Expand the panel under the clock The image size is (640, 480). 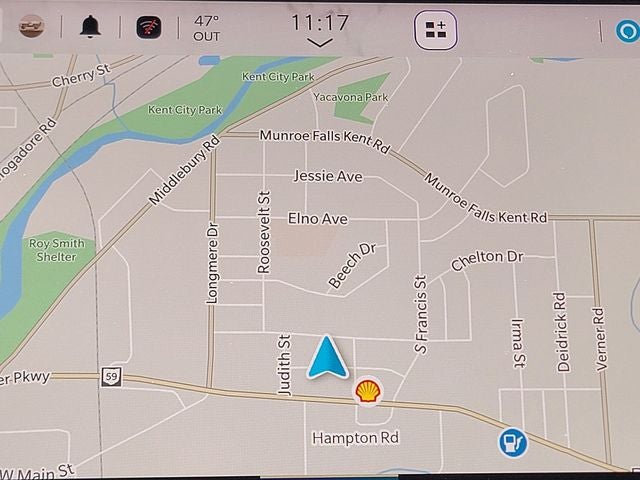tap(320, 43)
